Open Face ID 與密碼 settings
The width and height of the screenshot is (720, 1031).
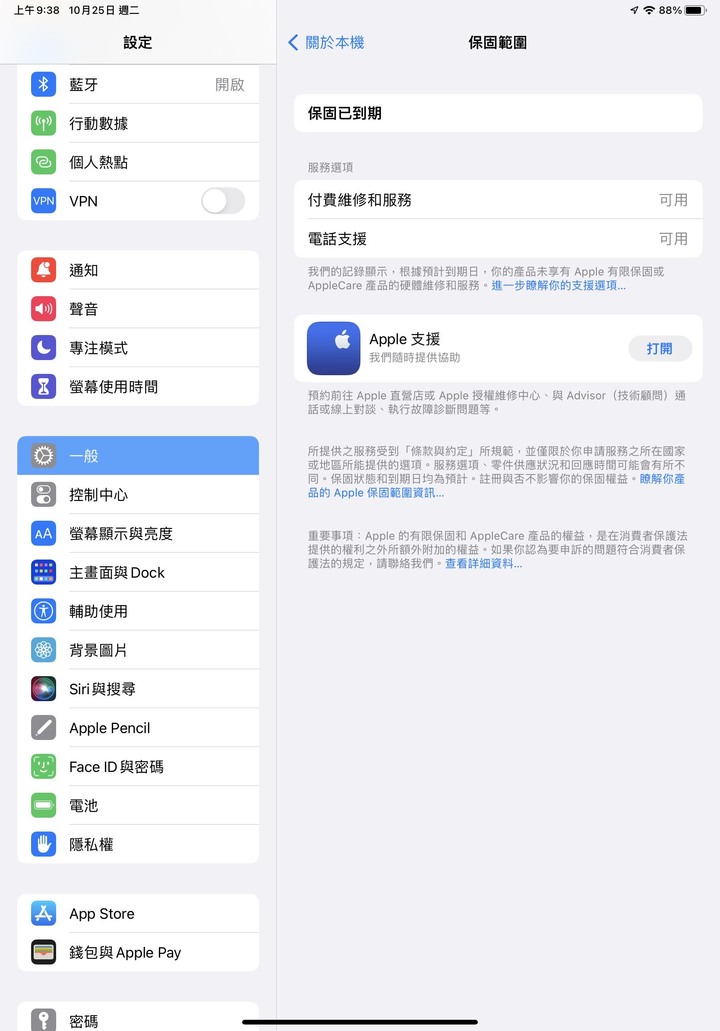[x=138, y=767]
